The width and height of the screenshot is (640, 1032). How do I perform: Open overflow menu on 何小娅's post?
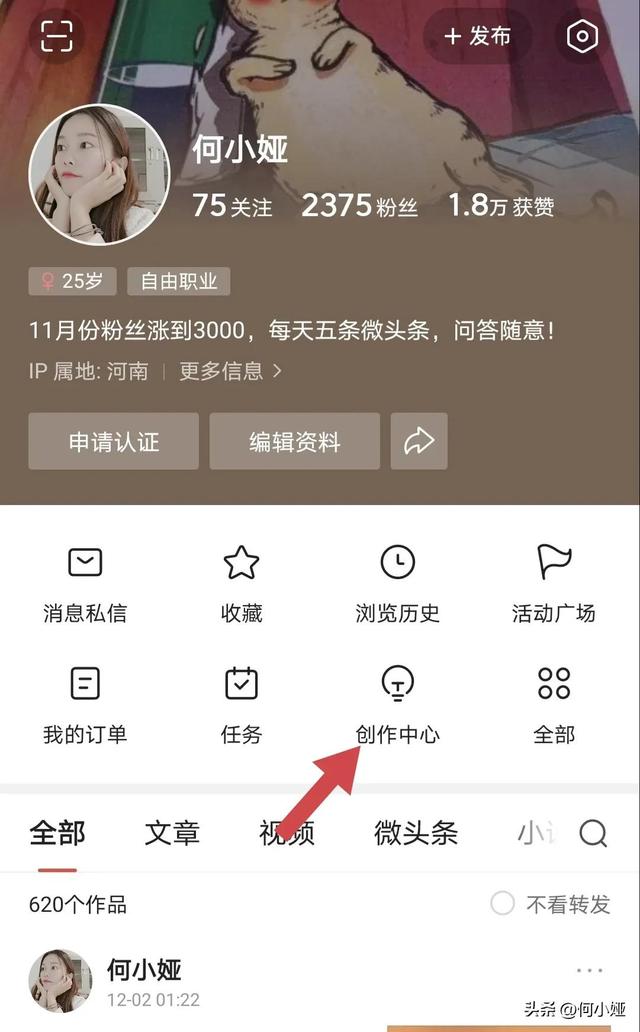[x=590, y=971]
